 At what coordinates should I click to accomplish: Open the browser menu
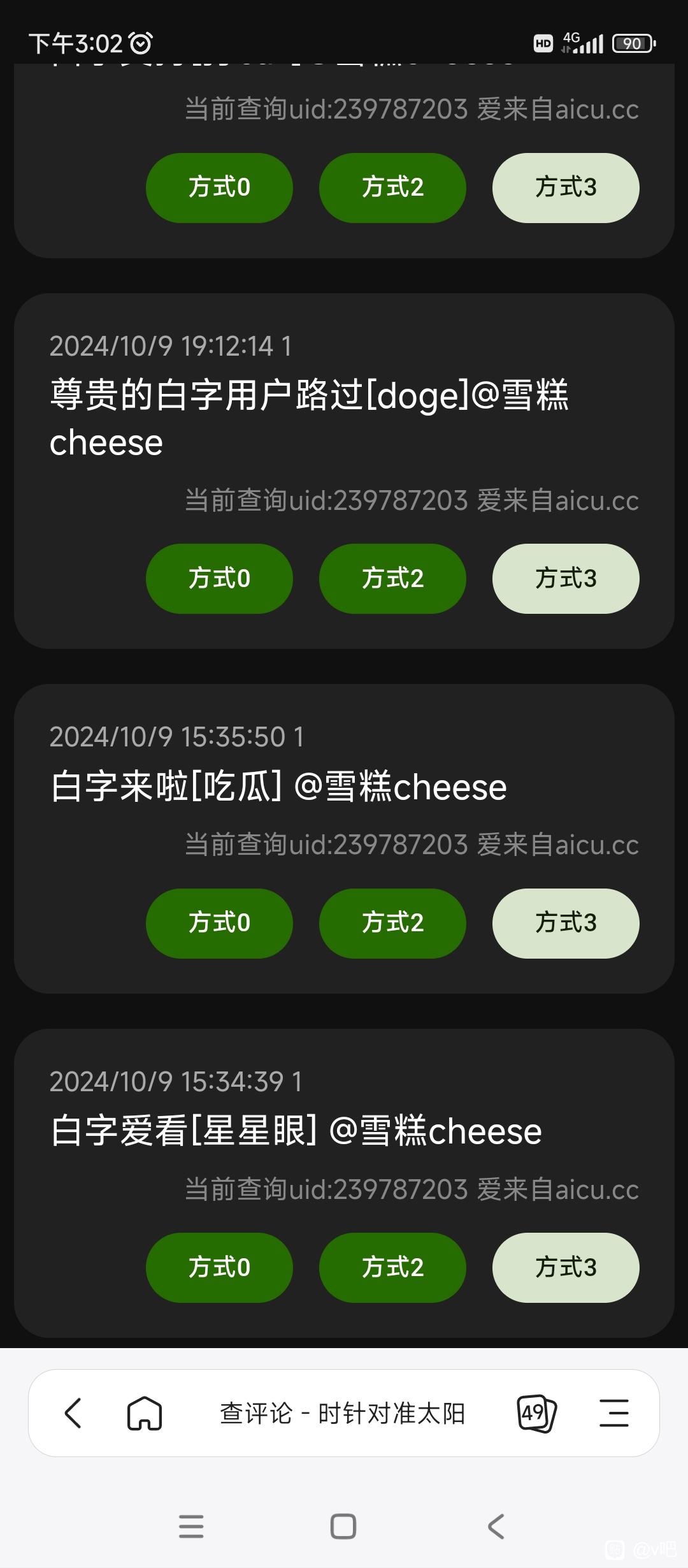click(614, 1412)
